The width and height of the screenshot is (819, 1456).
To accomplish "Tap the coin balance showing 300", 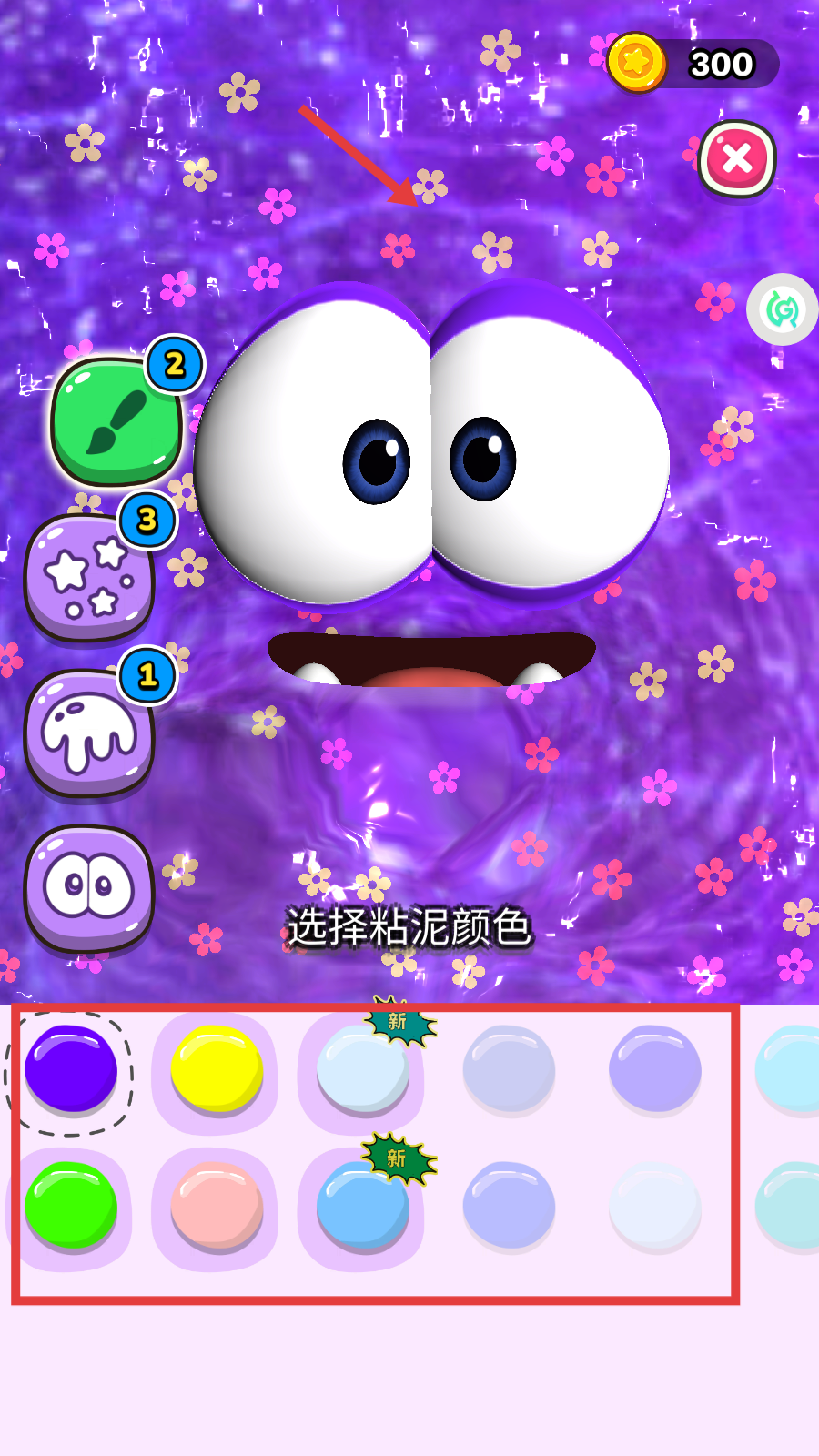I will [x=693, y=64].
